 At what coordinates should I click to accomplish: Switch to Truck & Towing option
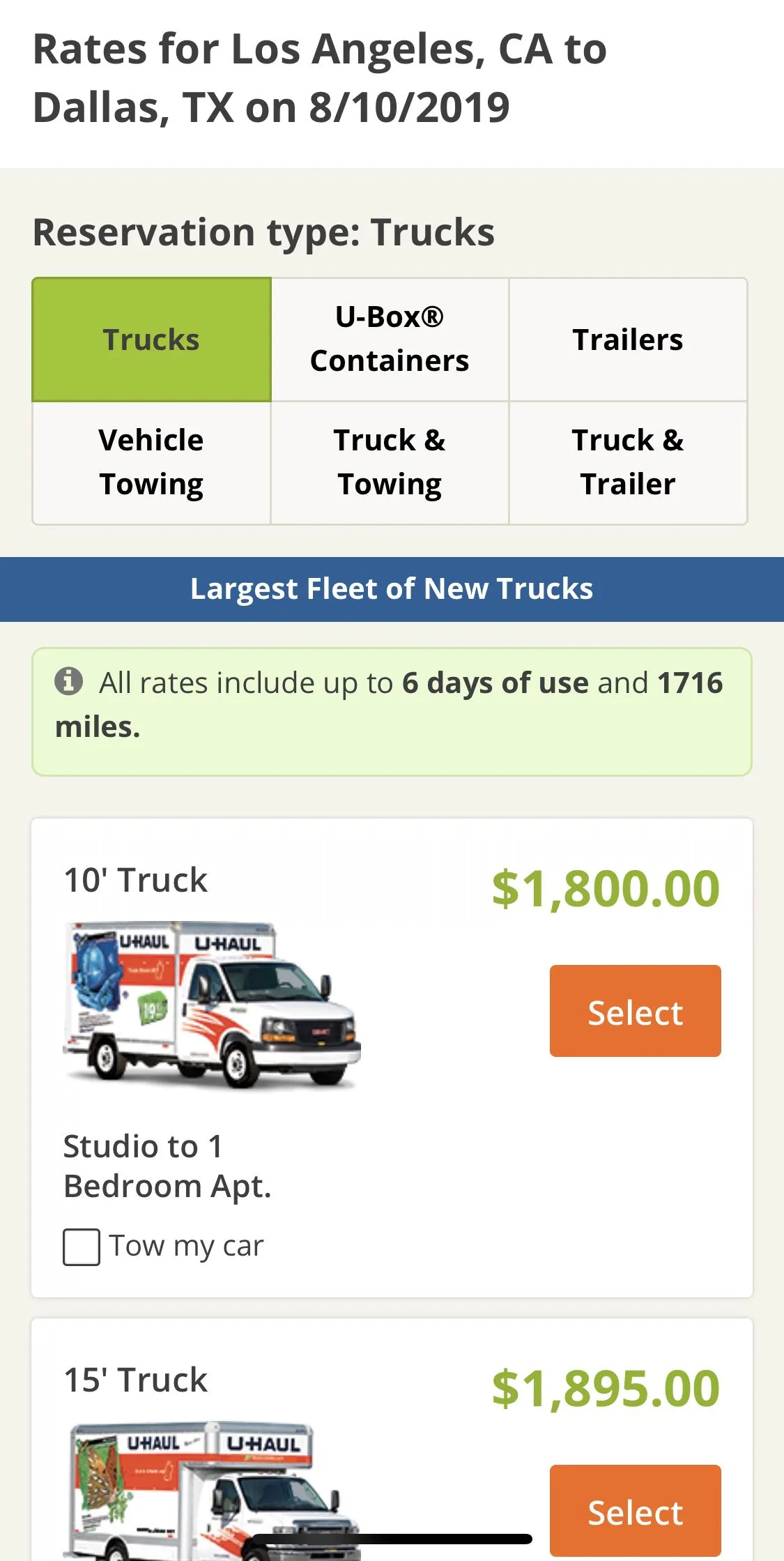pyautogui.click(x=390, y=462)
